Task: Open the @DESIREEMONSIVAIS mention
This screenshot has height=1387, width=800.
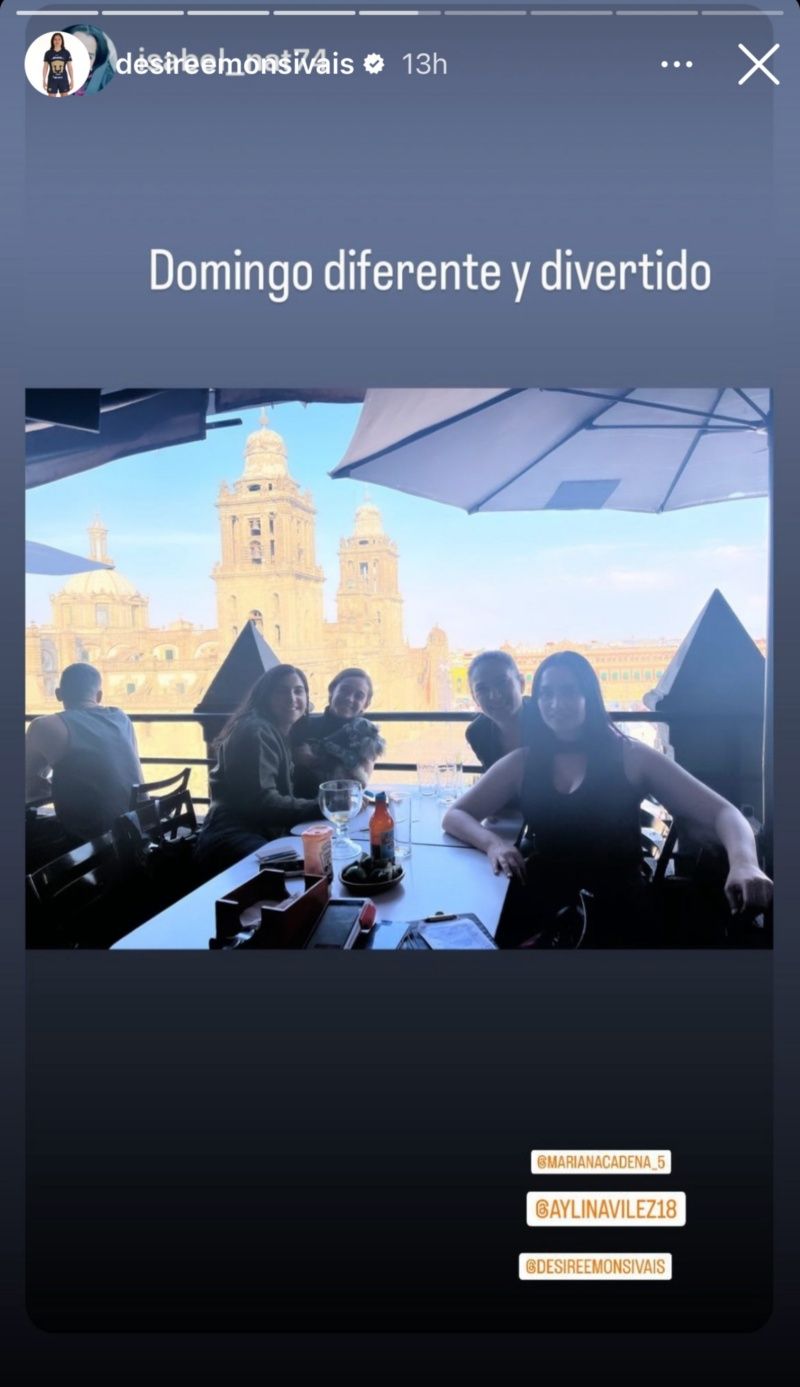Action: (x=595, y=1266)
